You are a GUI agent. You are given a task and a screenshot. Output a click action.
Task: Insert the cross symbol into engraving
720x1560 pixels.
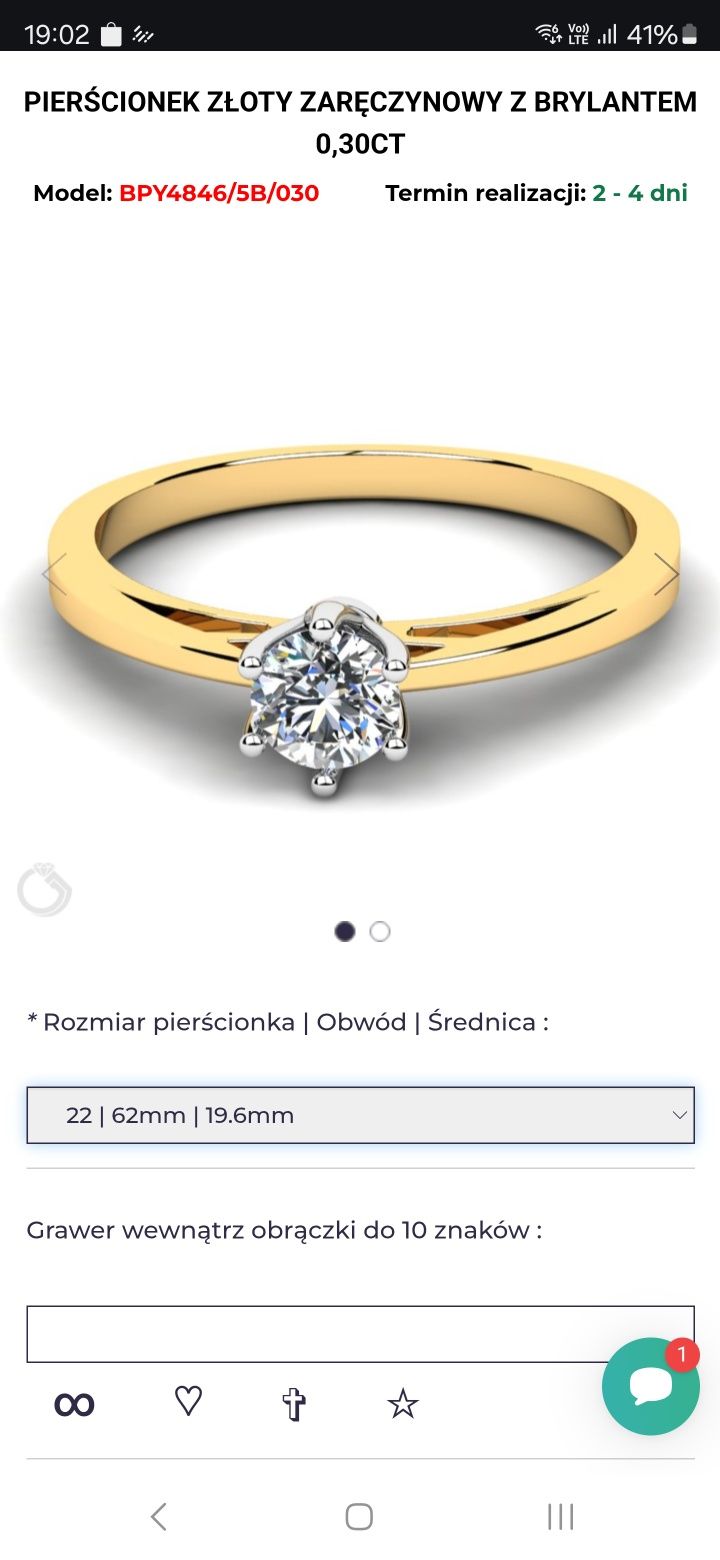click(293, 1405)
